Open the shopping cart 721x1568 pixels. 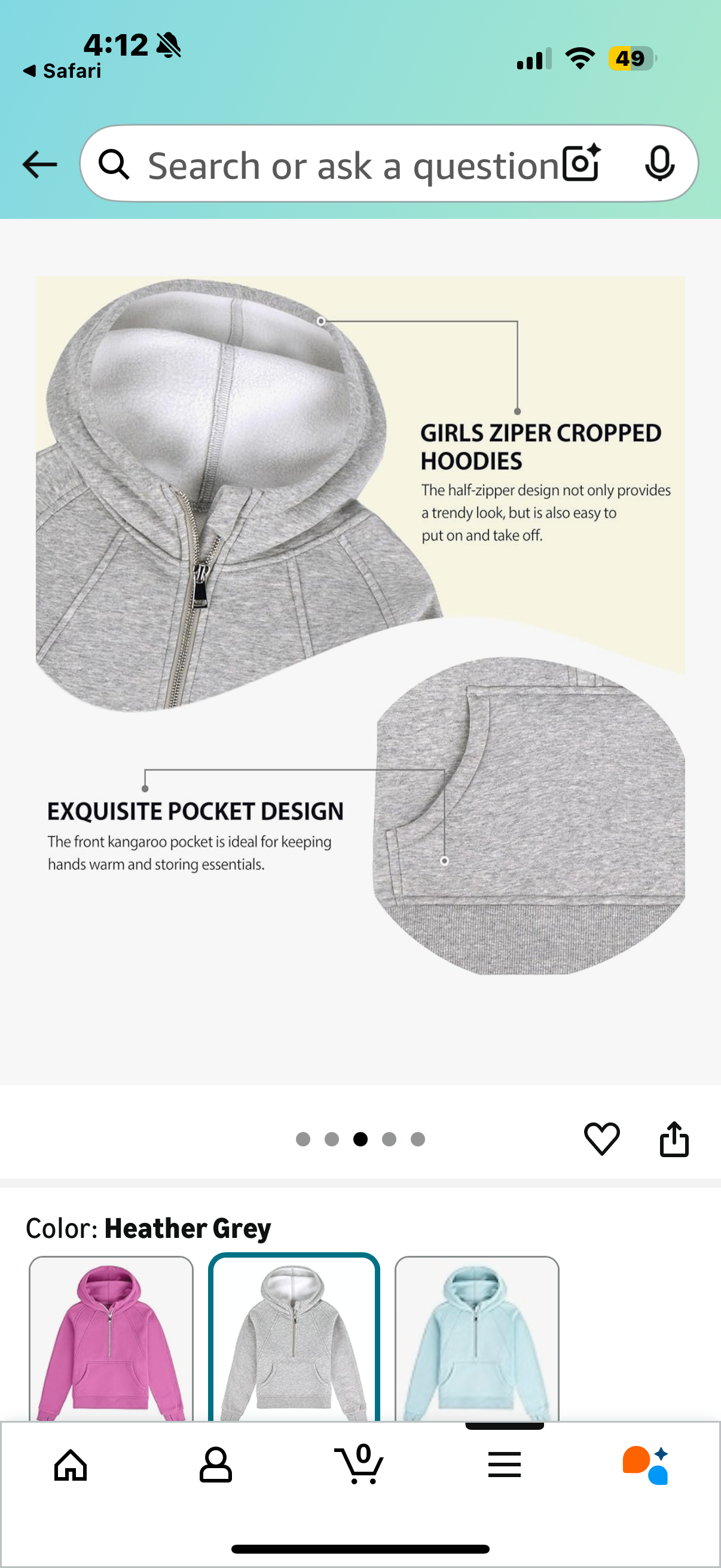tap(359, 1465)
